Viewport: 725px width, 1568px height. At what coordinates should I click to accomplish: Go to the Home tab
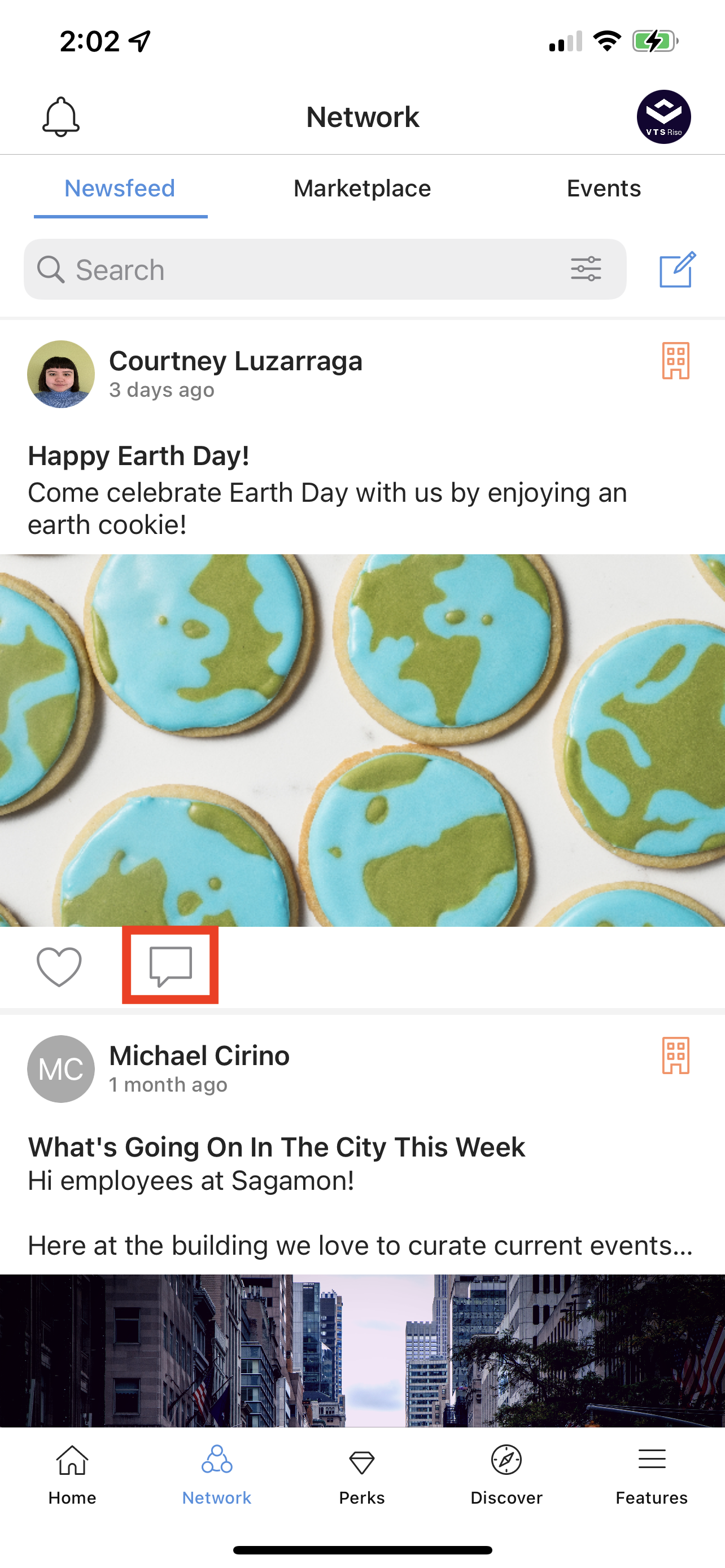tap(72, 1474)
